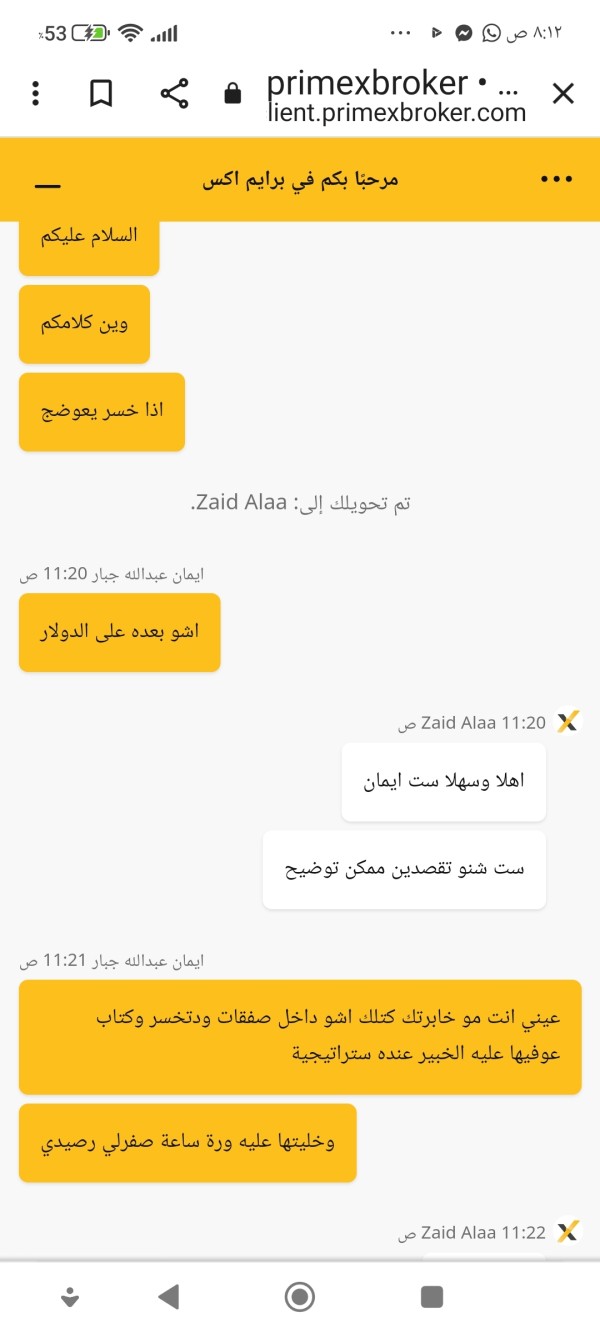Close the browser tab with X
Image resolution: width=600 pixels, height=1333 pixels.
[563, 94]
